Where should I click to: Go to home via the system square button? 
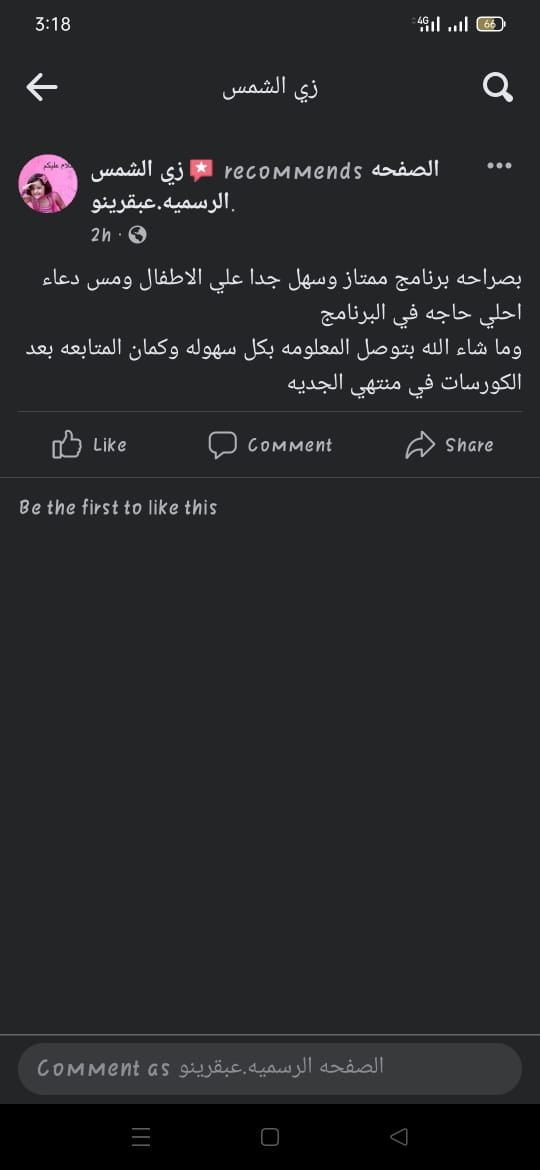[270, 1136]
